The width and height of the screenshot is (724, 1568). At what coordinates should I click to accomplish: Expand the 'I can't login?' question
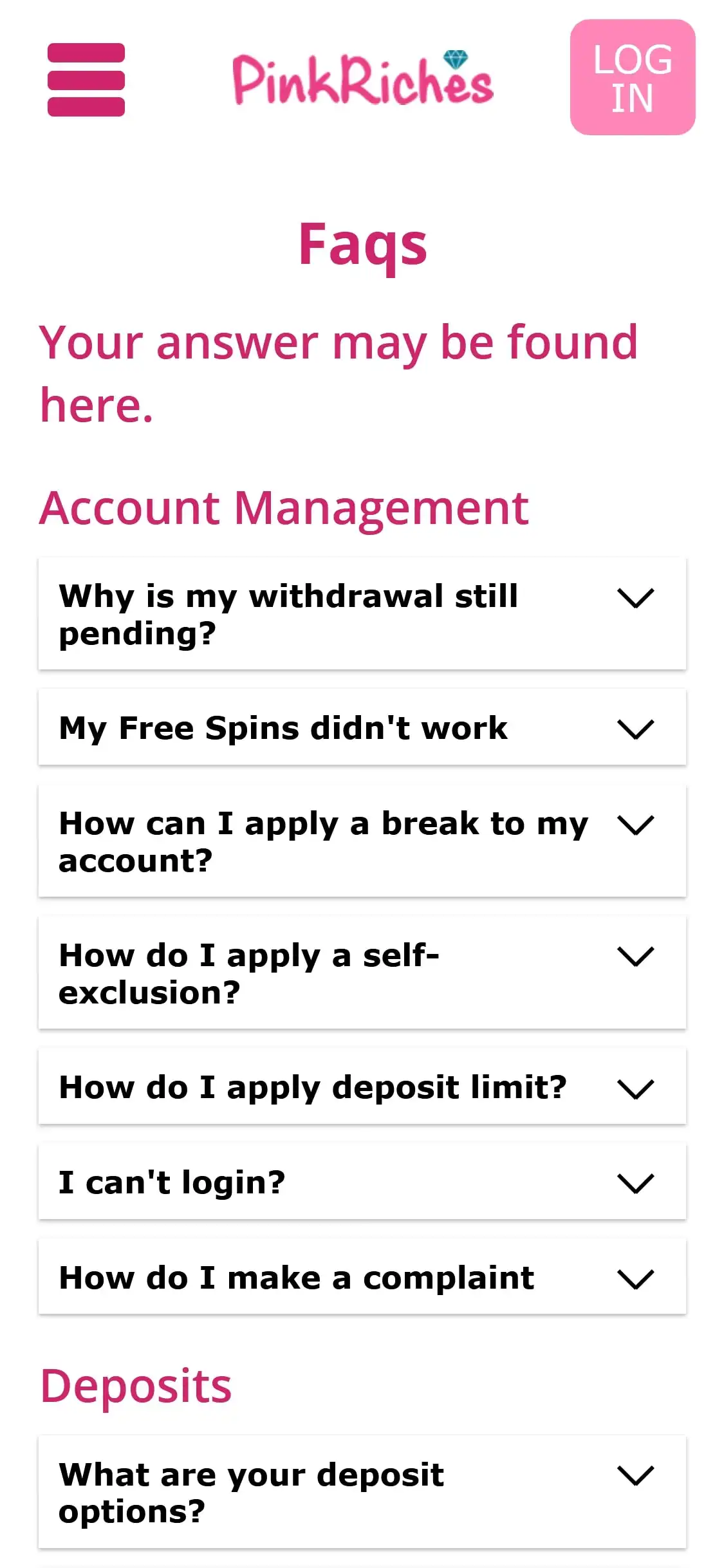362,1182
